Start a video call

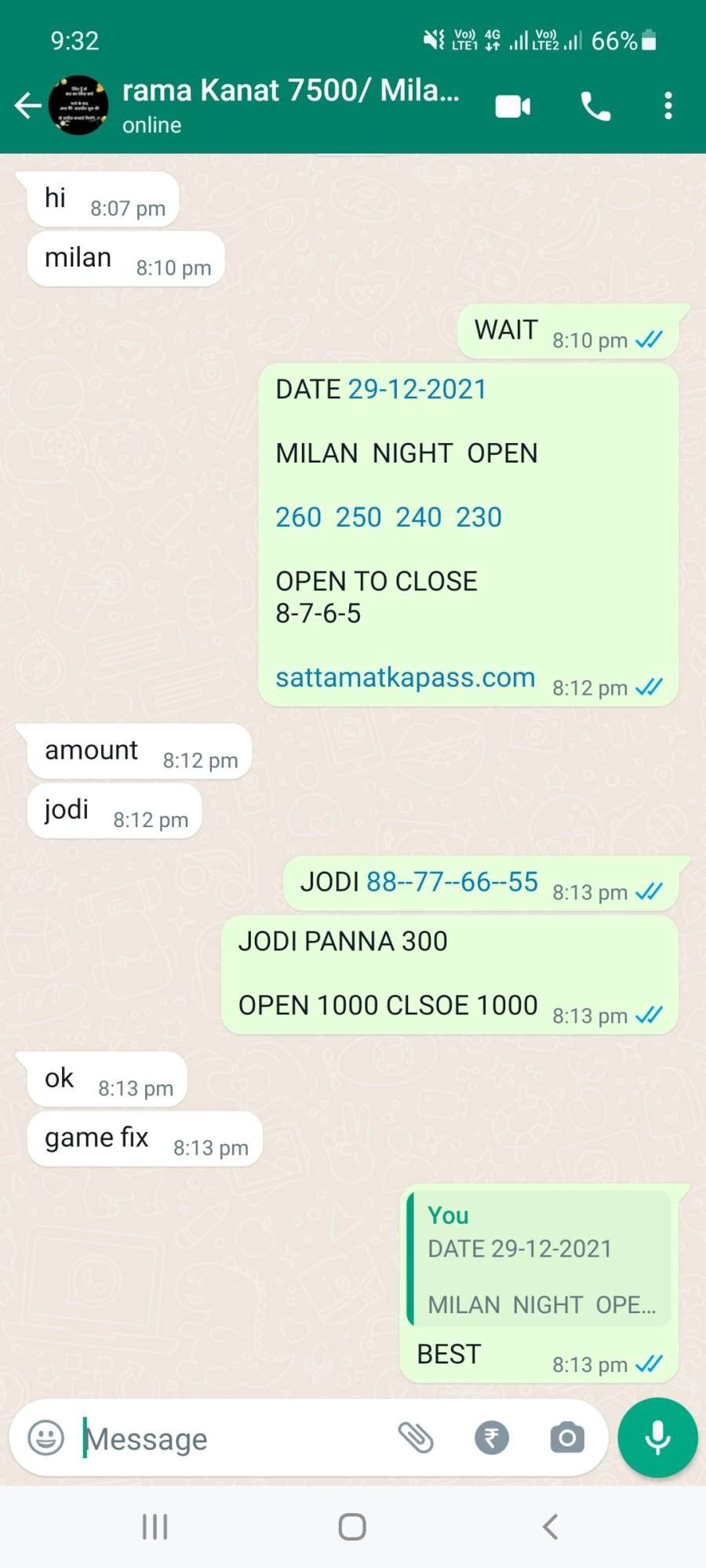click(x=513, y=106)
